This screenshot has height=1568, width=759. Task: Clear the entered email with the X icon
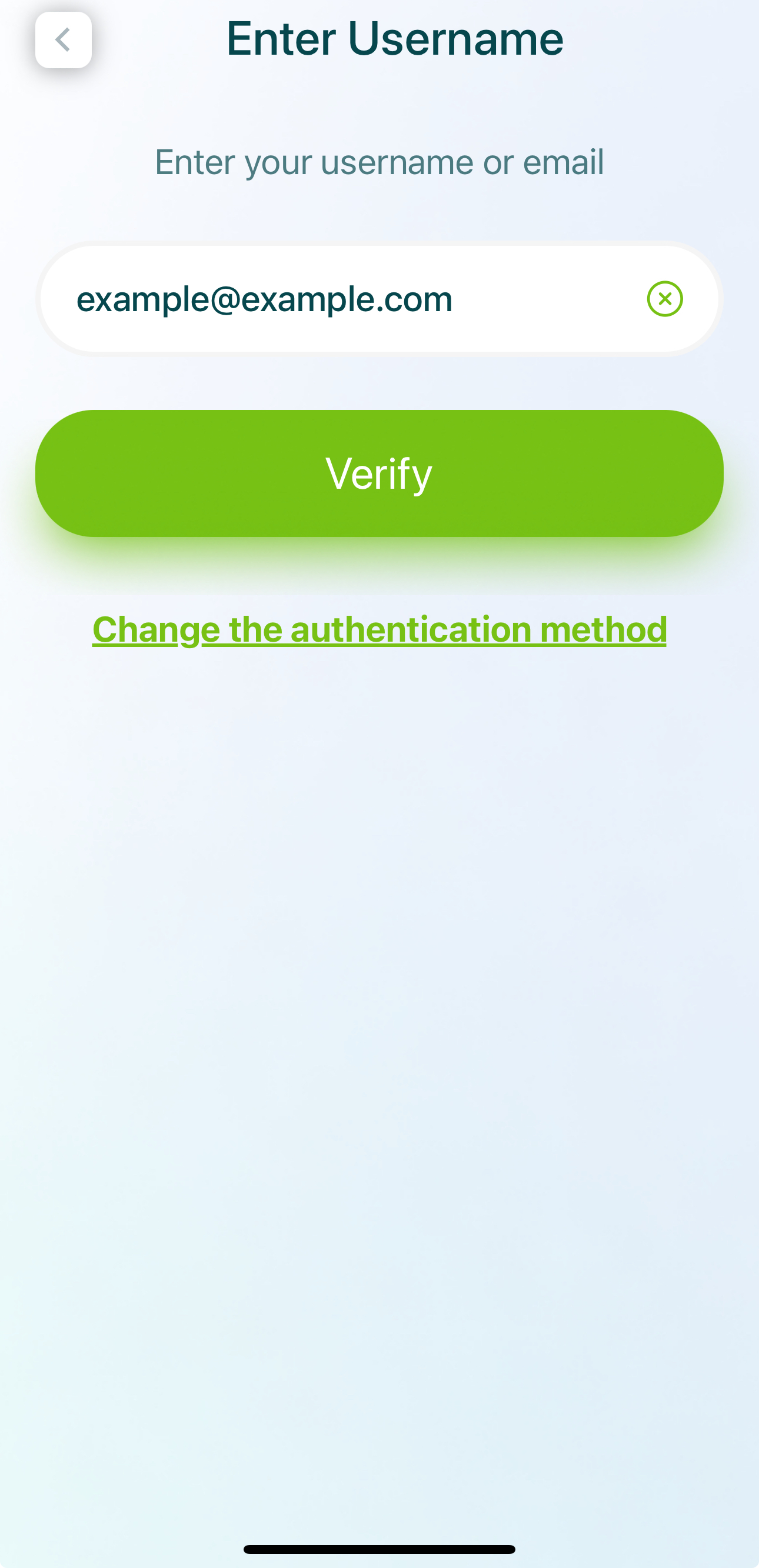[665, 299]
